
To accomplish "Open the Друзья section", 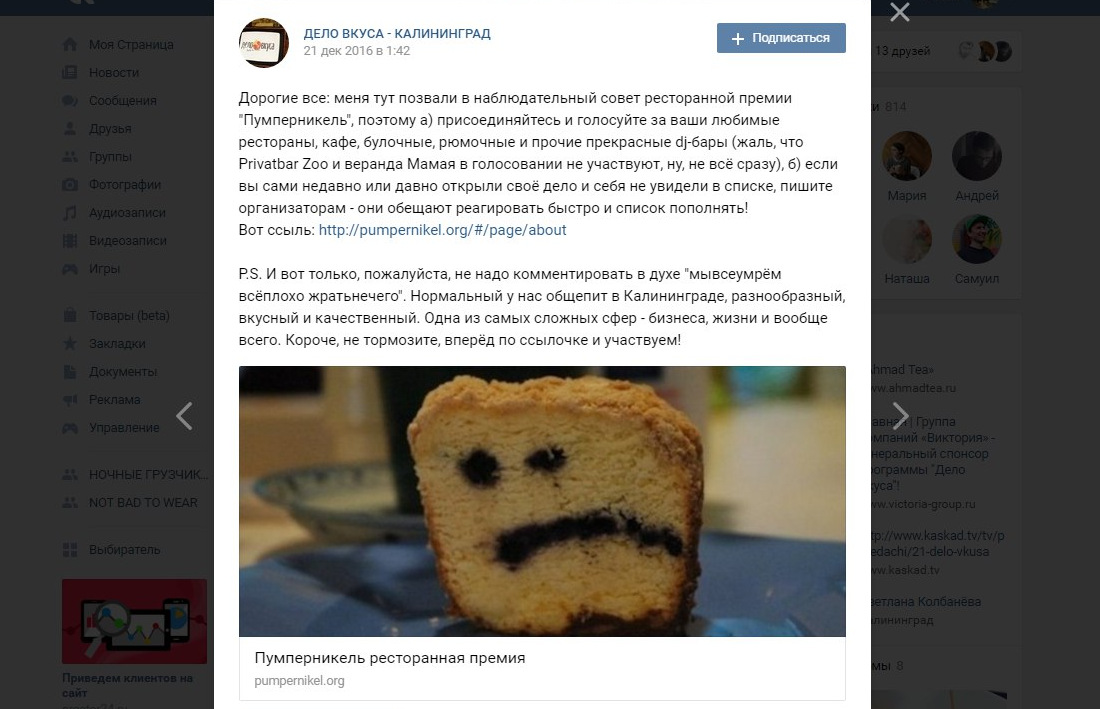I will click(109, 129).
